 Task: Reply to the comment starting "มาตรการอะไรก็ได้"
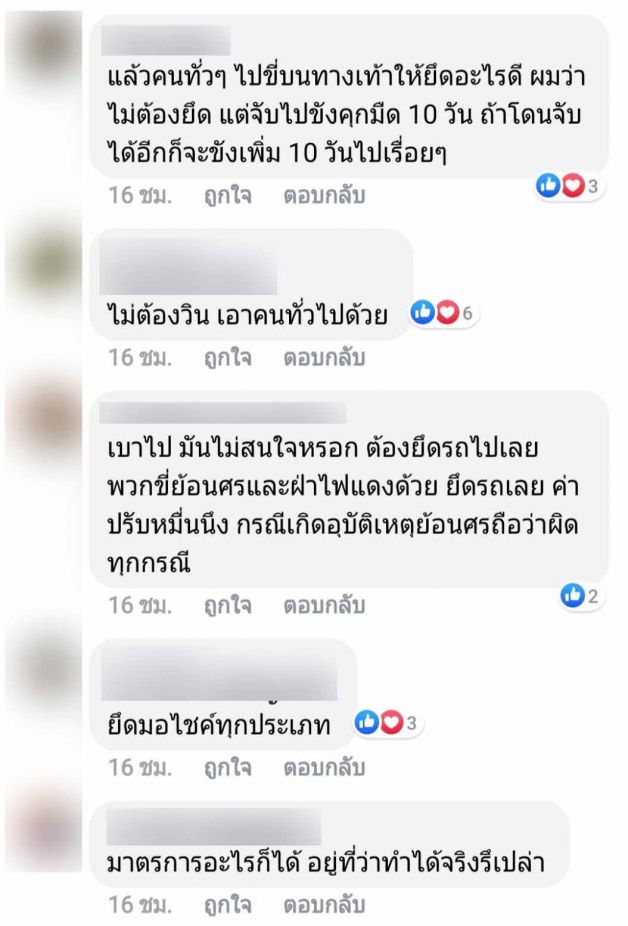click(x=324, y=906)
